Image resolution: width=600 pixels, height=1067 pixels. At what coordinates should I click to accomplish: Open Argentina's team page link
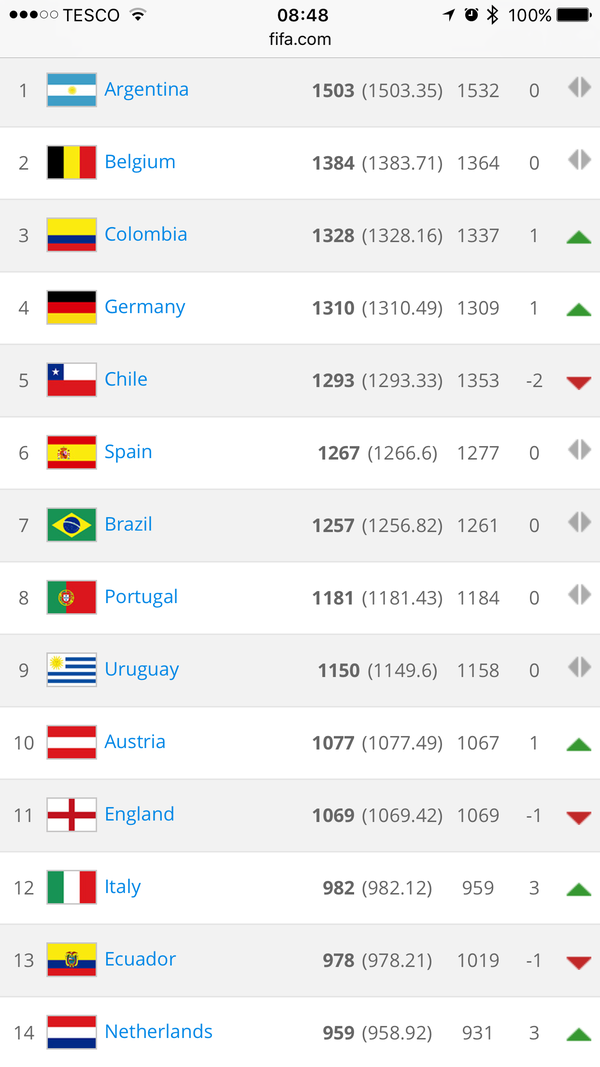[146, 90]
